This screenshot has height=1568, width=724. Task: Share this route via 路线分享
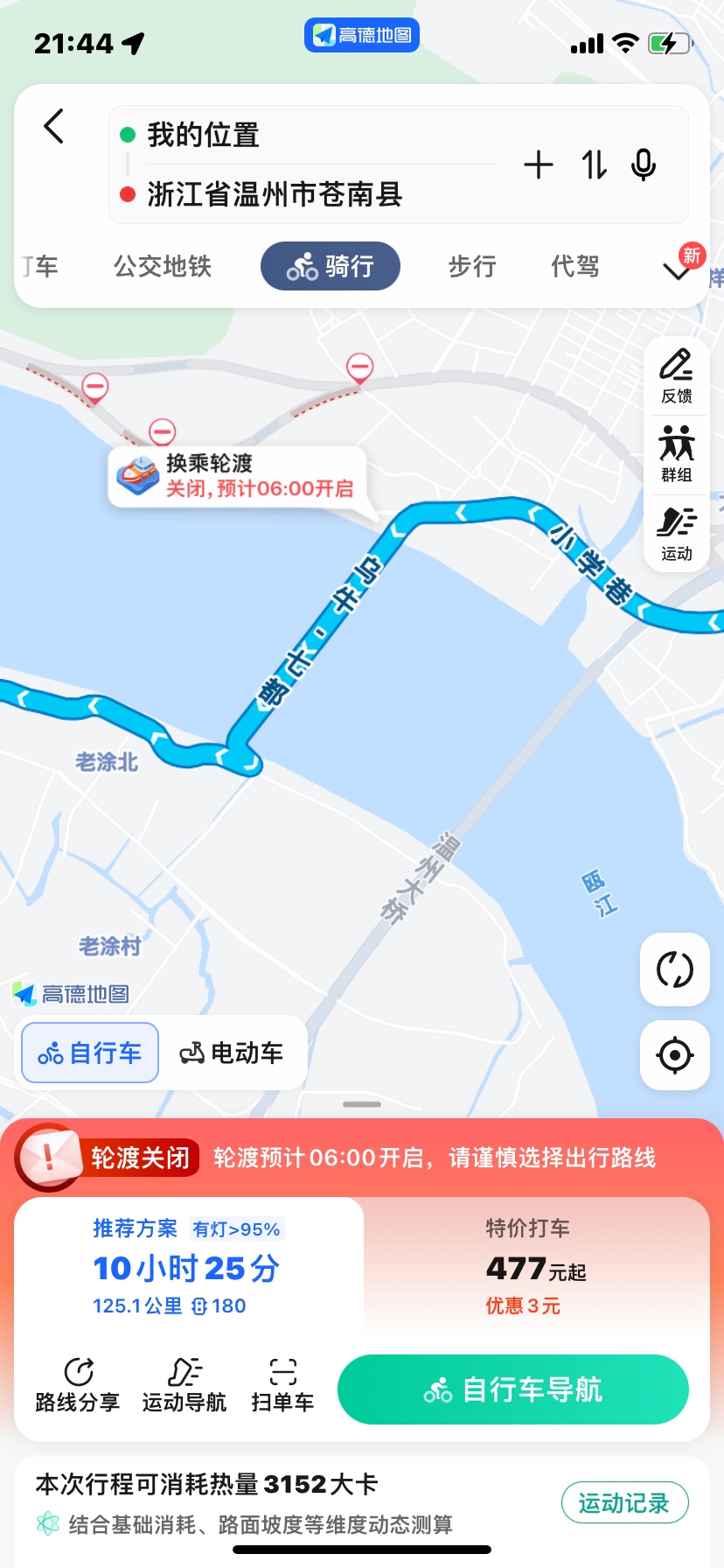[x=77, y=1385]
